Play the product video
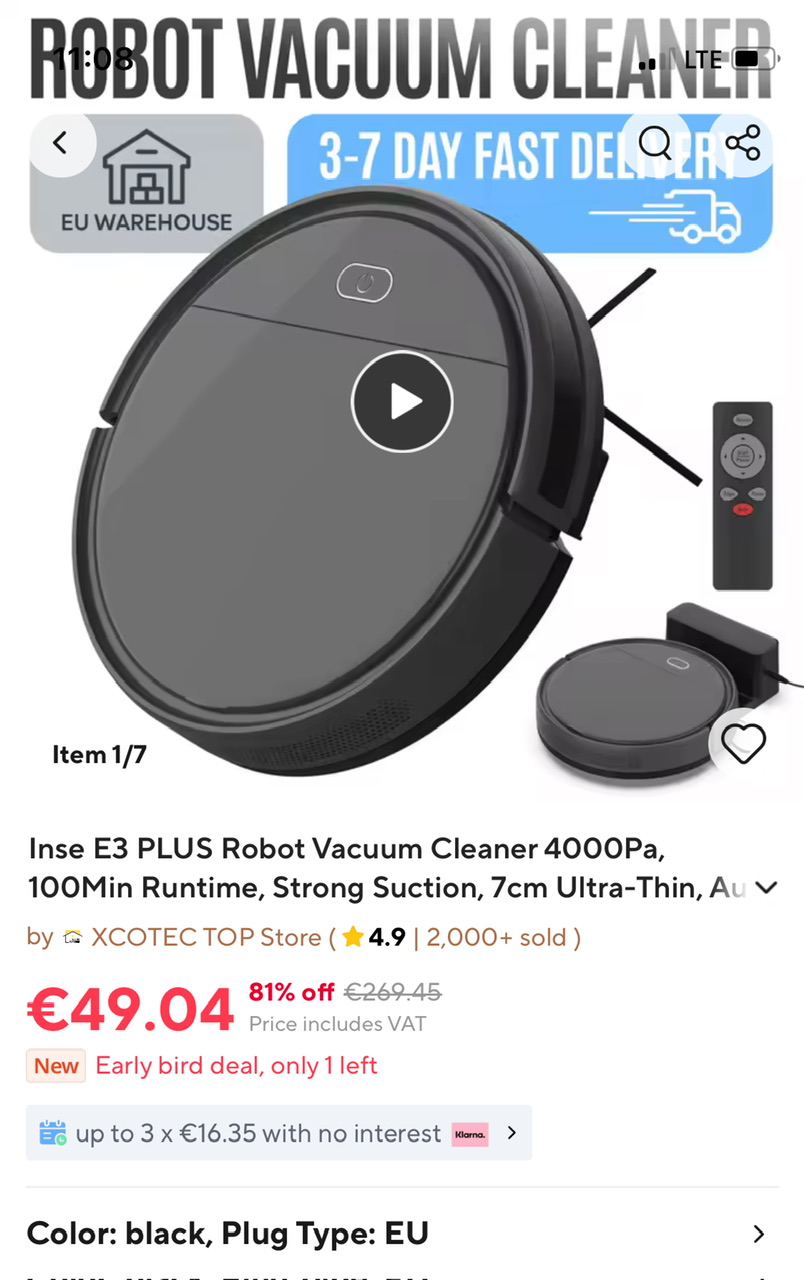 tap(402, 402)
